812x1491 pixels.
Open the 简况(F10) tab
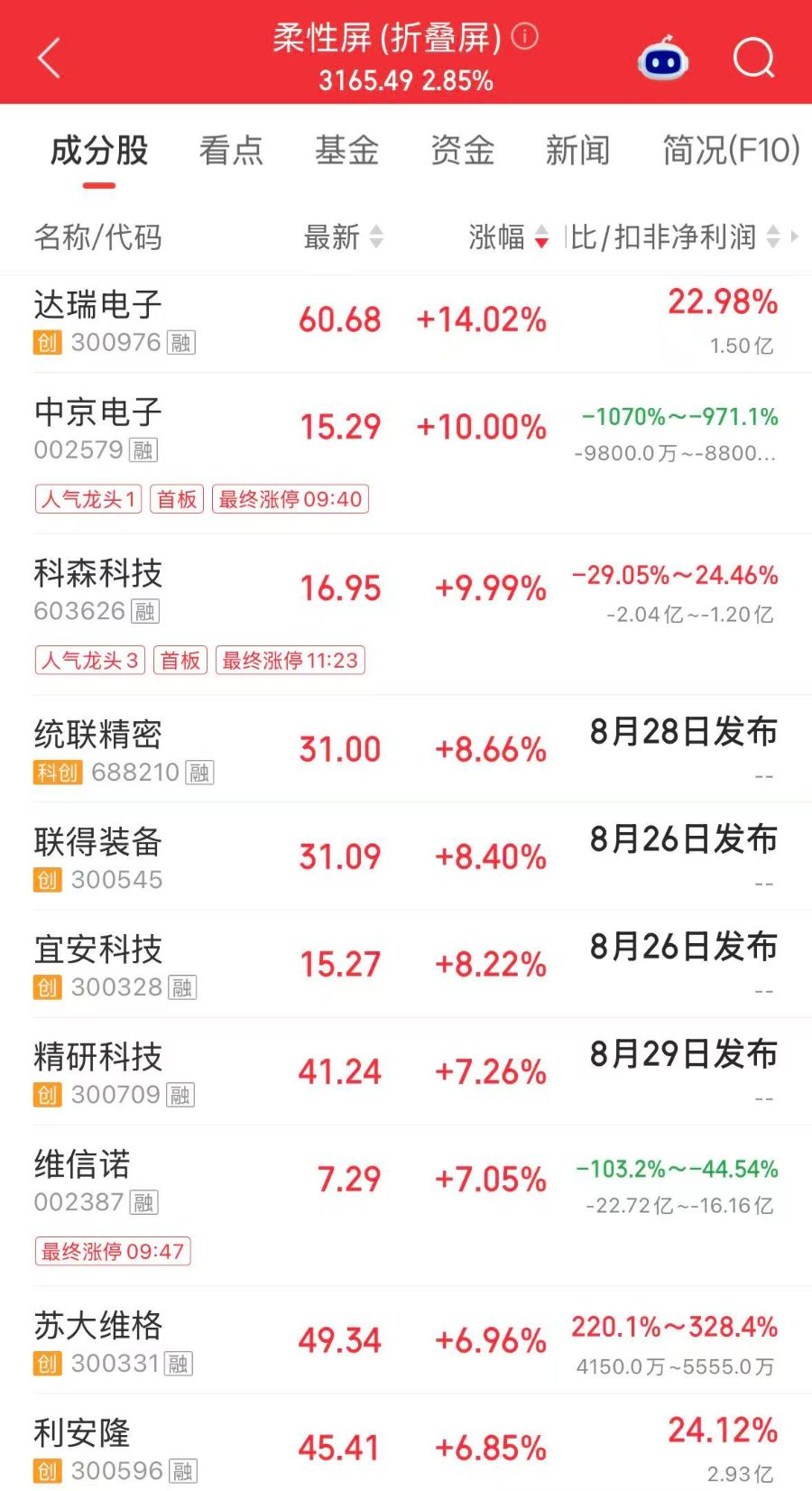pos(731,150)
